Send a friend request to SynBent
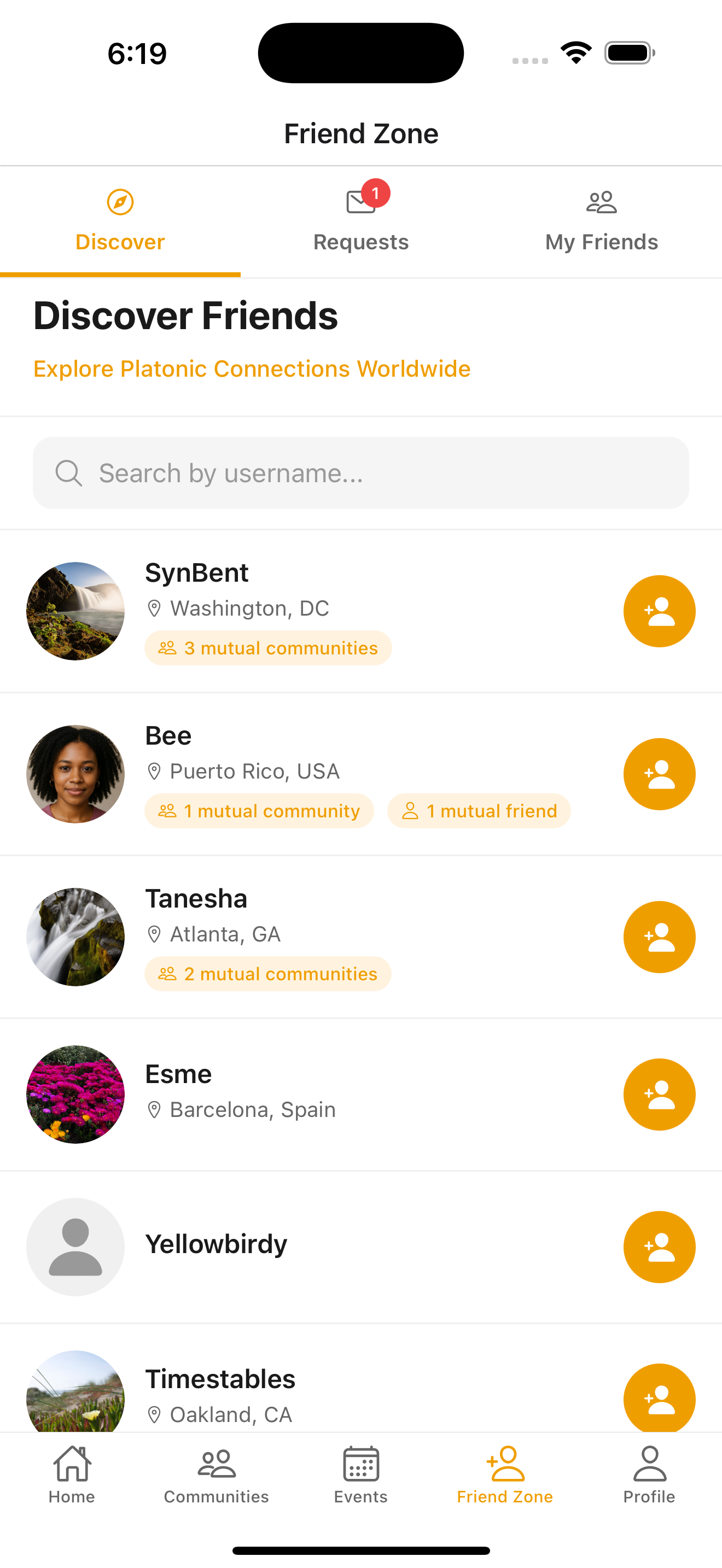Screen dimensions: 722x1568 tap(659, 611)
